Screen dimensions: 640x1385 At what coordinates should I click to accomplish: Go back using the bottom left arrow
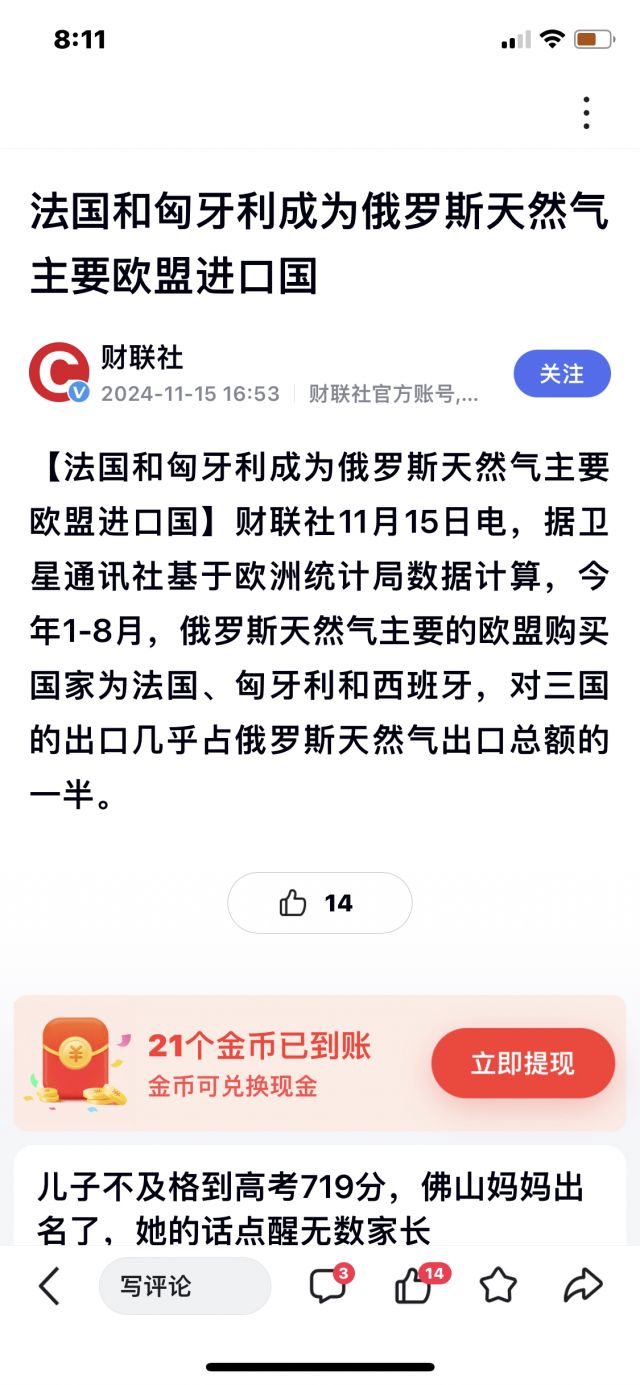(49, 1286)
